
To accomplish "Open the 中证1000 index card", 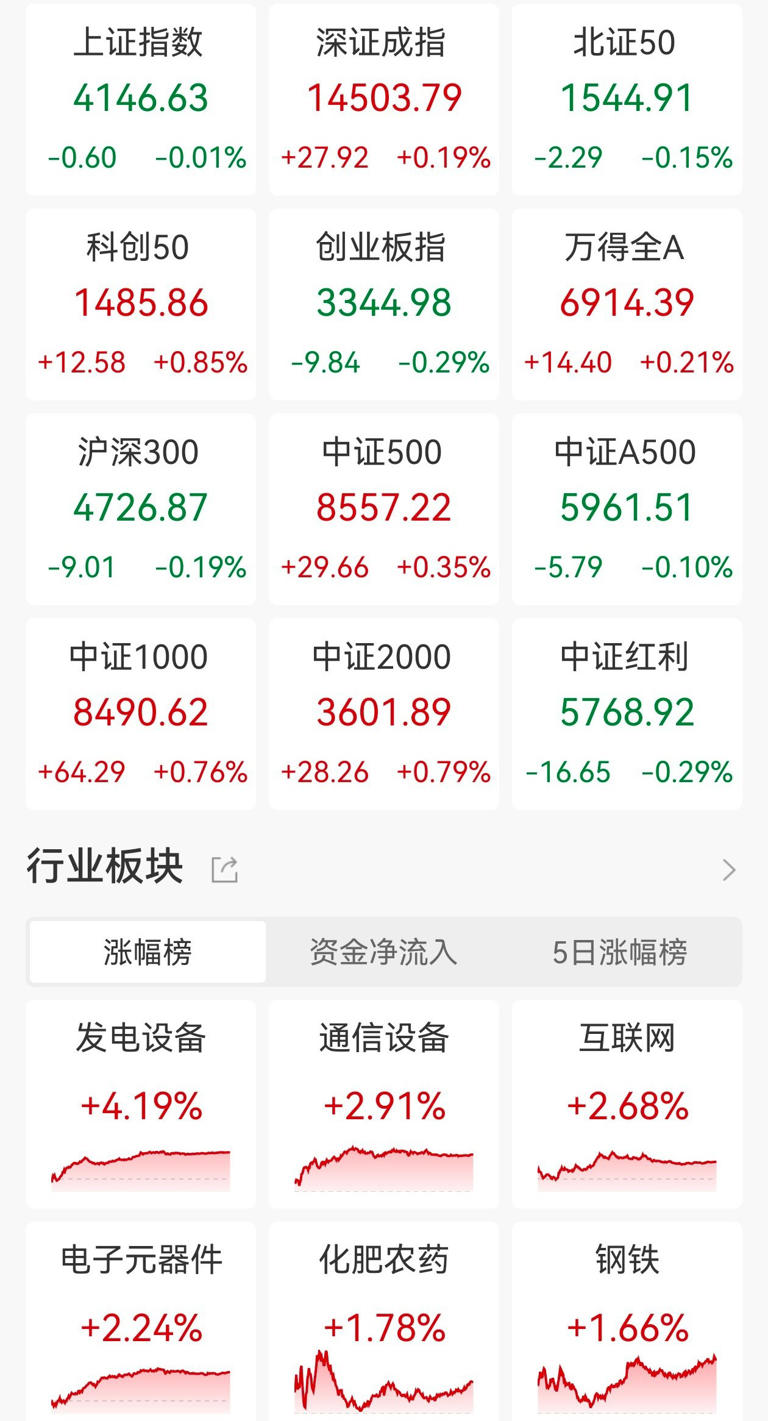I will pos(141,714).
